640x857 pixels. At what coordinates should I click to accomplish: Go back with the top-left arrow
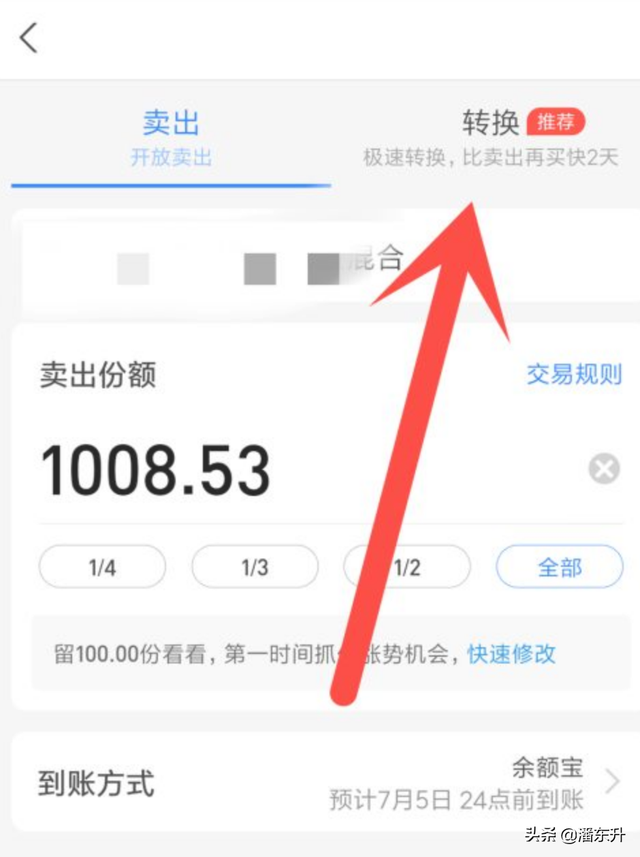click(x=28, y=38)
